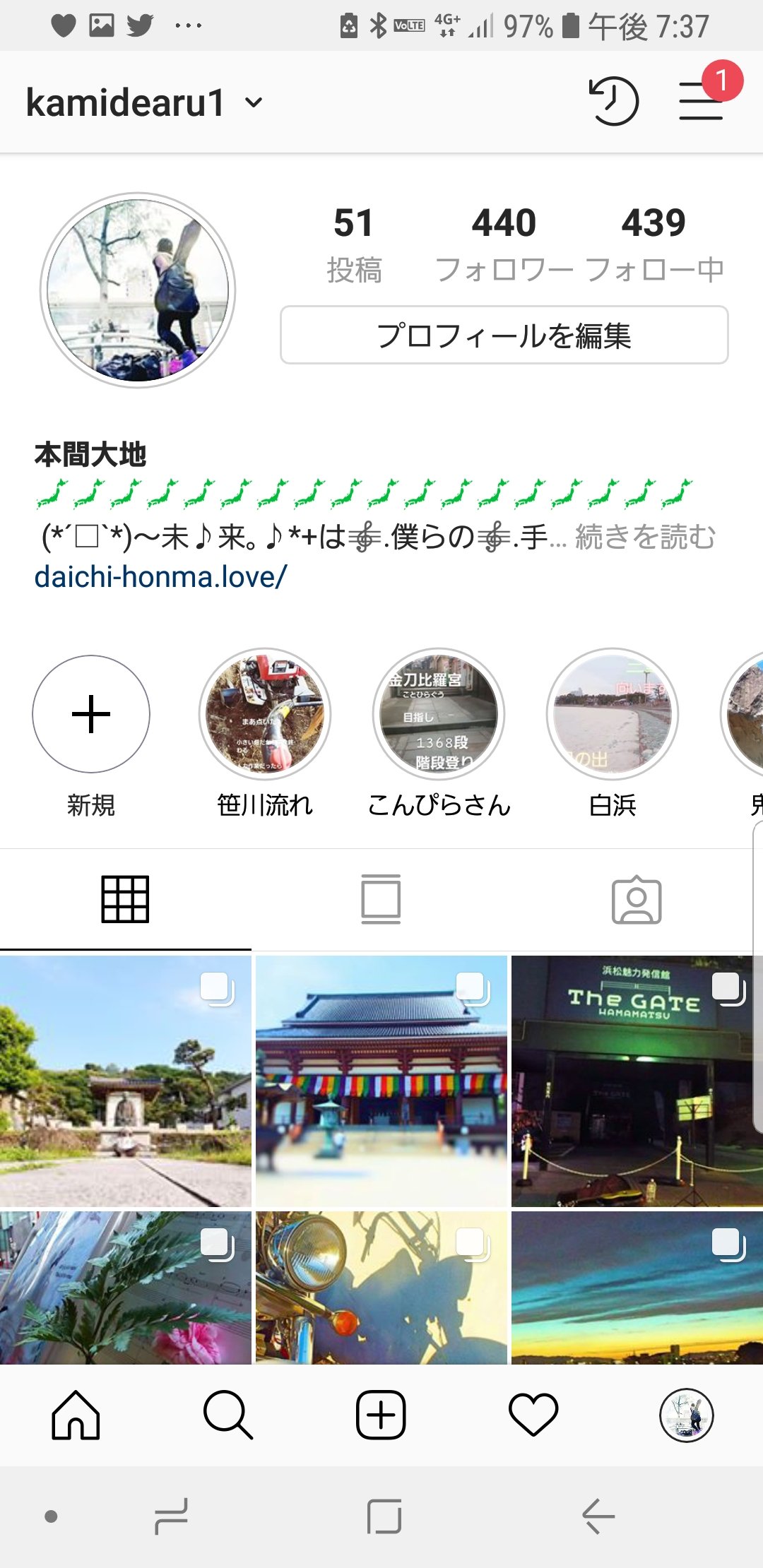
Task: Open the archive clock icon
Action: tap(613, 102)
